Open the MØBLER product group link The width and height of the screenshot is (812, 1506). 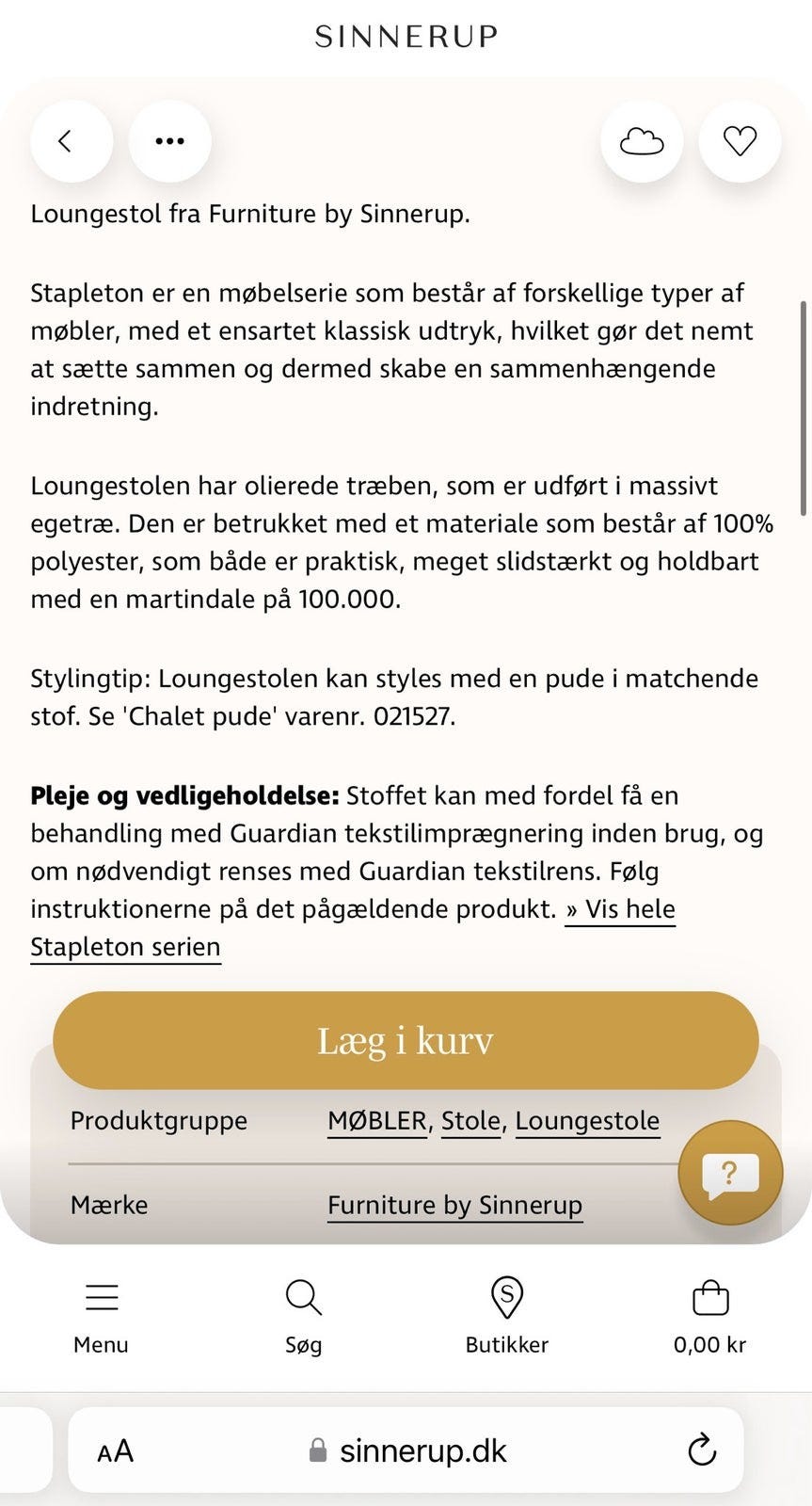point(375,1120)
